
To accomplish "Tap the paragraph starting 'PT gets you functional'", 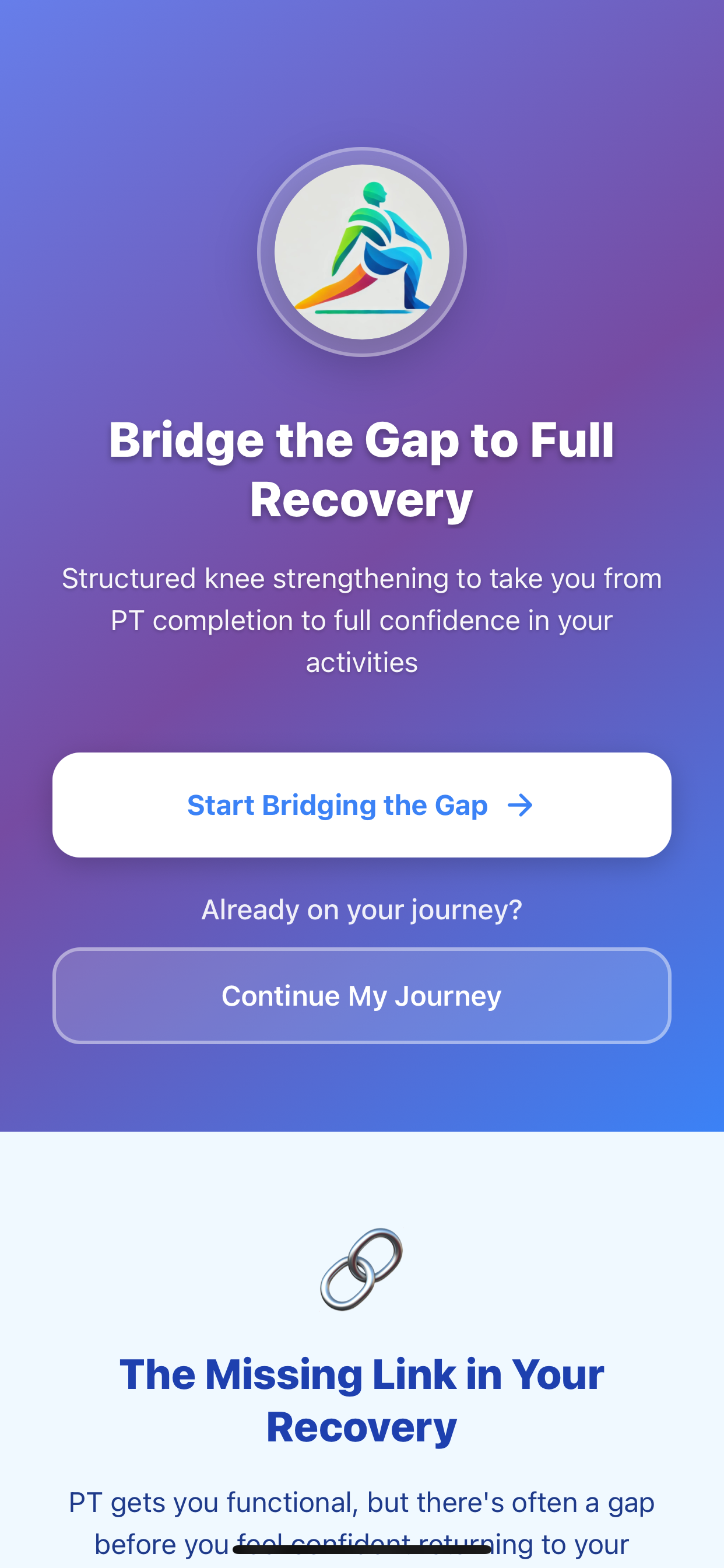I will [x=362, y=1503].
